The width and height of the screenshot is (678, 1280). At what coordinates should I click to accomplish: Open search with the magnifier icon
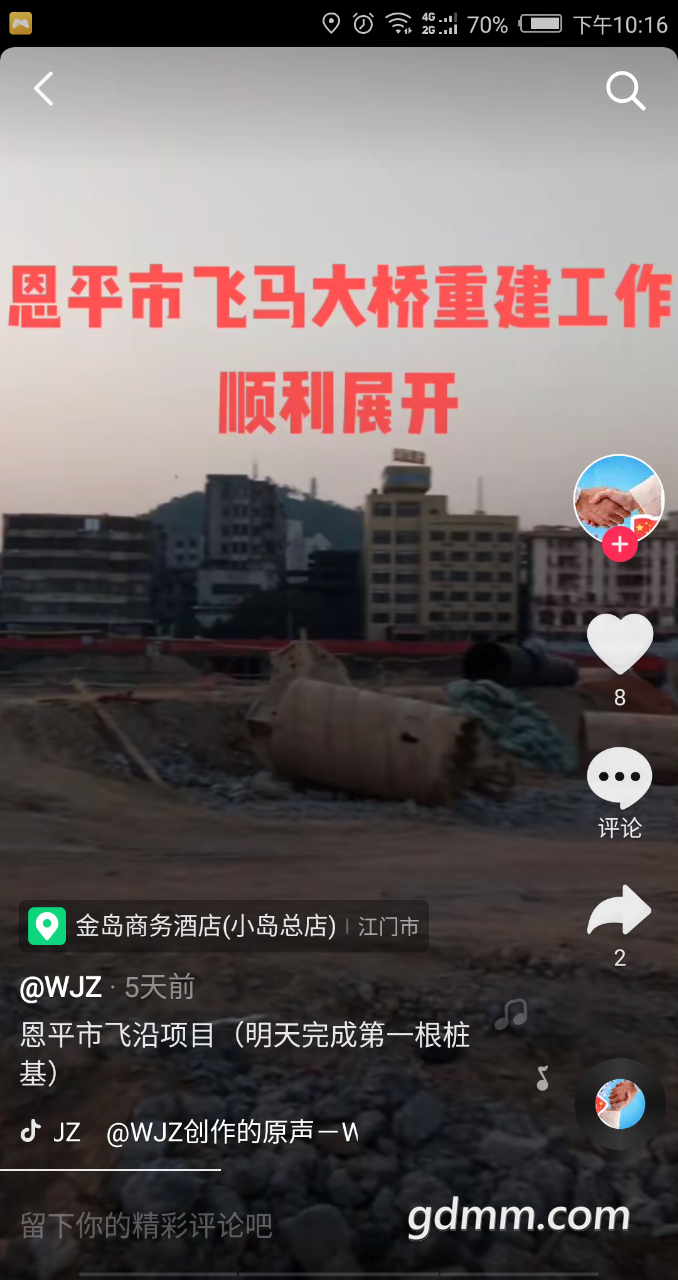625,91
